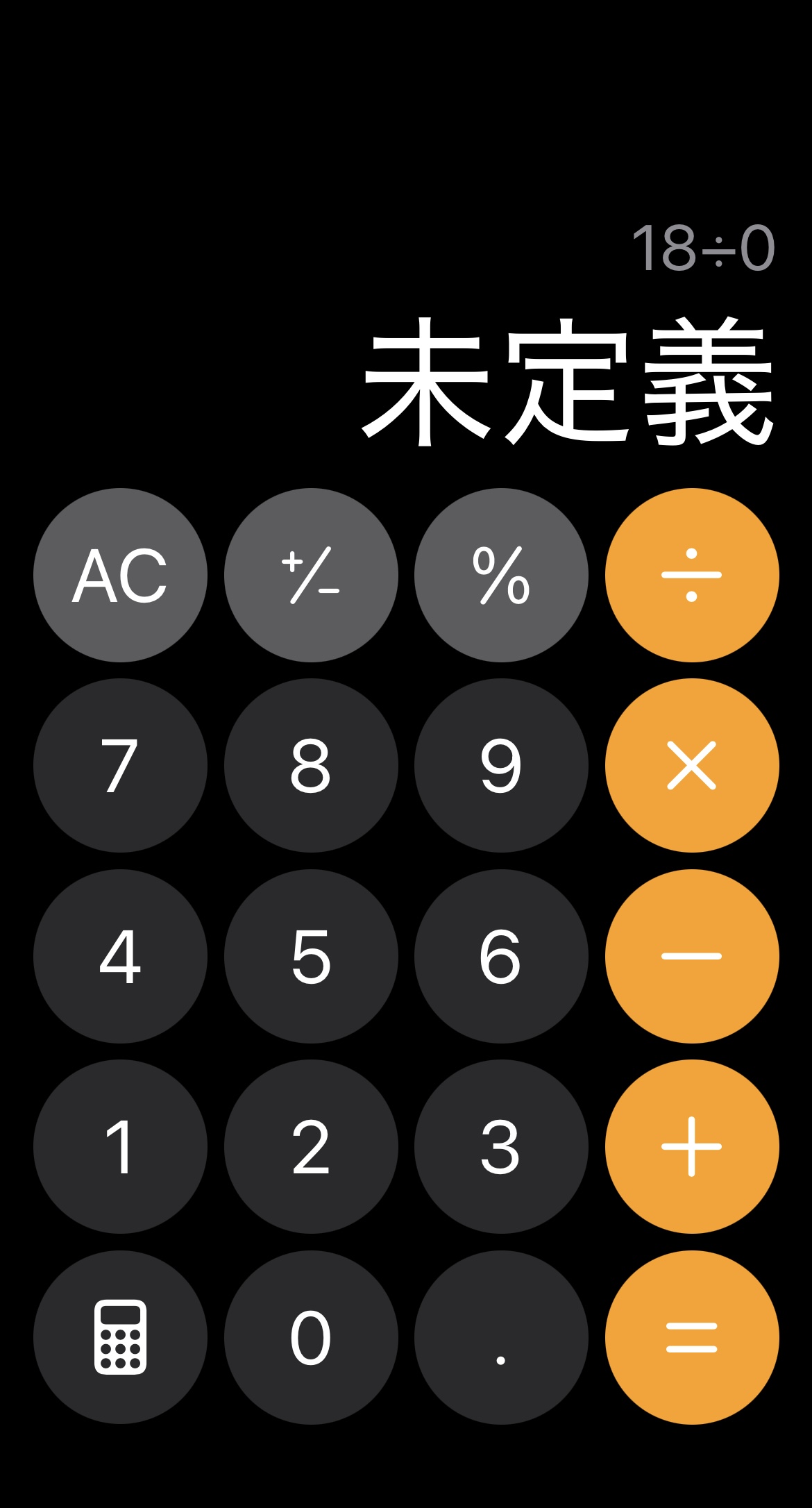The image size is (812, 1508).
Task: Enter the decimal point
Action: [501, 1337]
